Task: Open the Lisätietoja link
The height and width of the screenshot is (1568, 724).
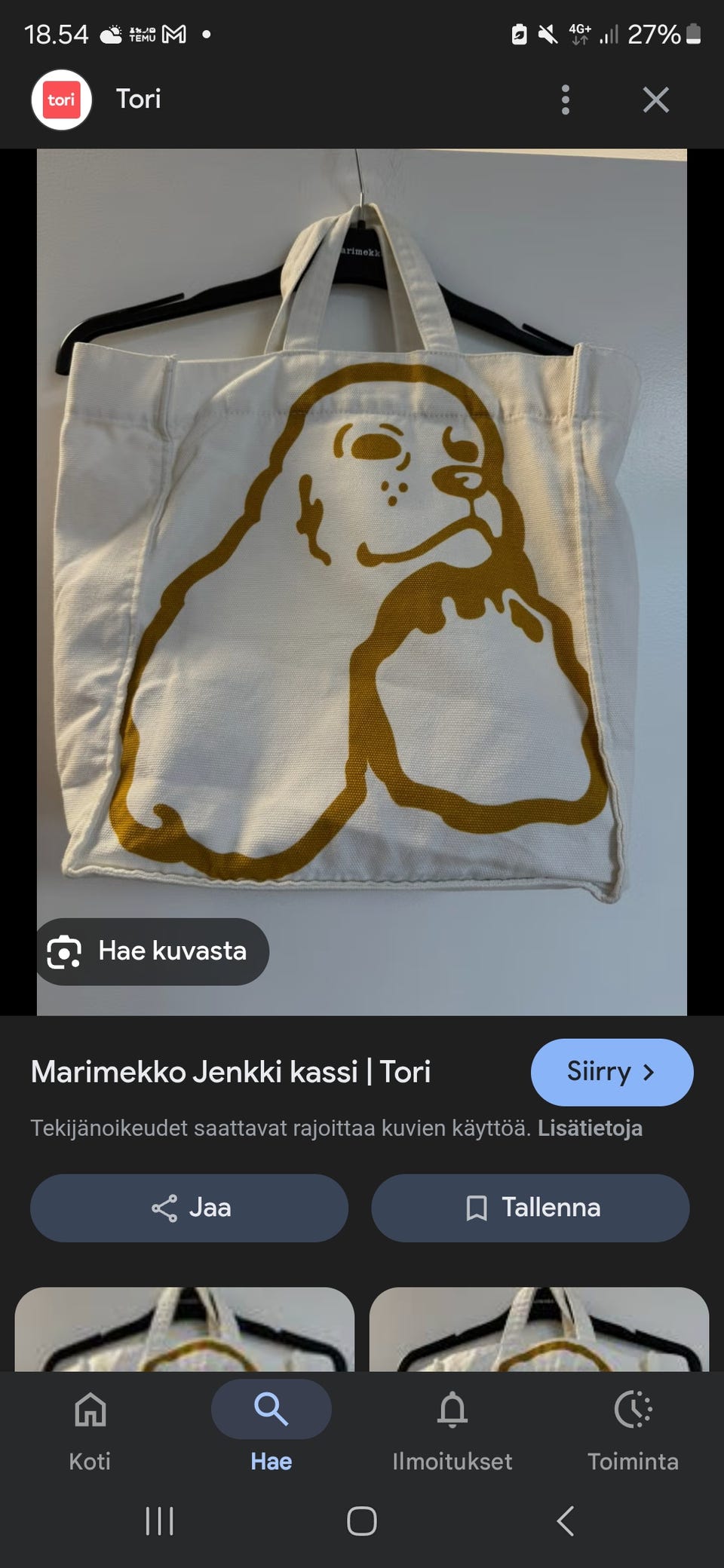Action: coord(590,1129)
